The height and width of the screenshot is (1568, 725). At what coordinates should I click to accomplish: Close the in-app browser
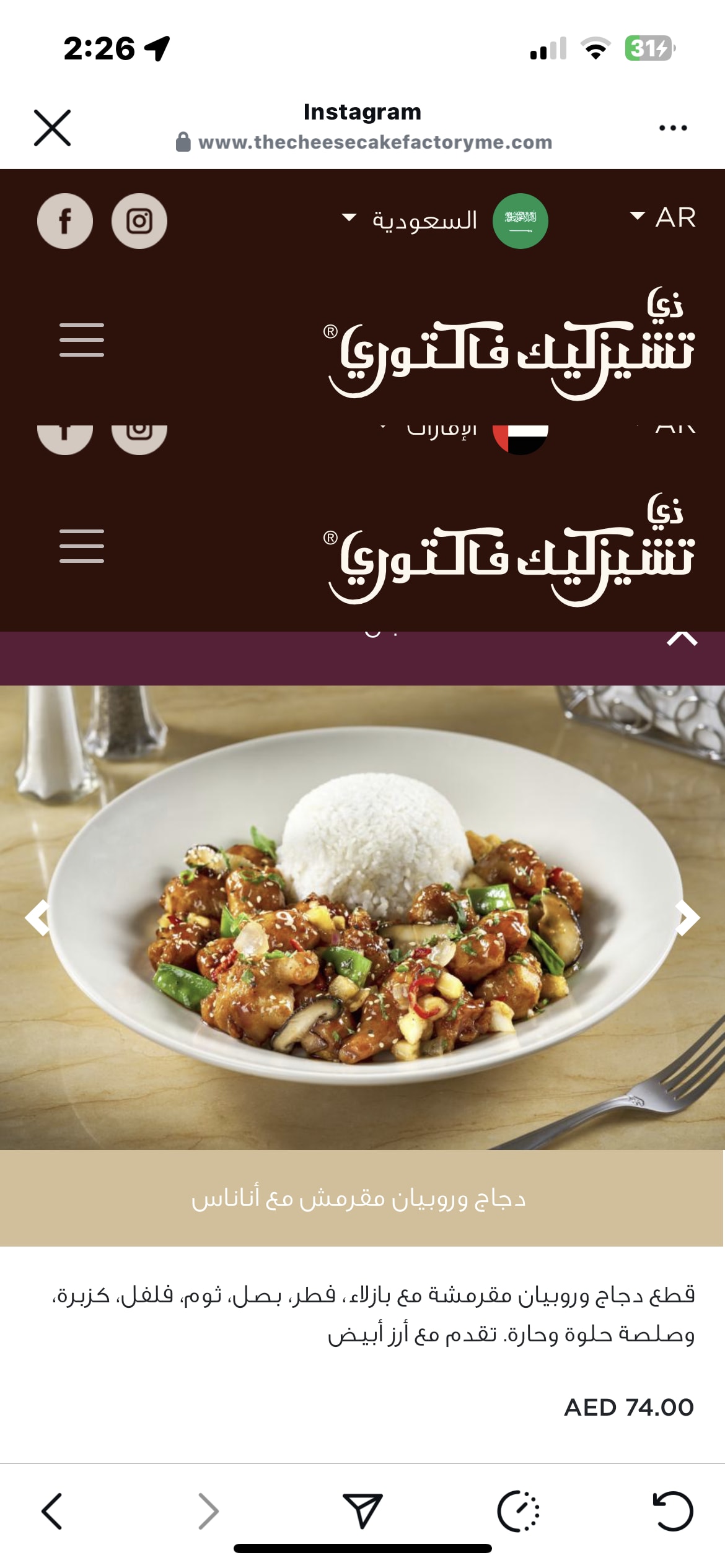52,128
